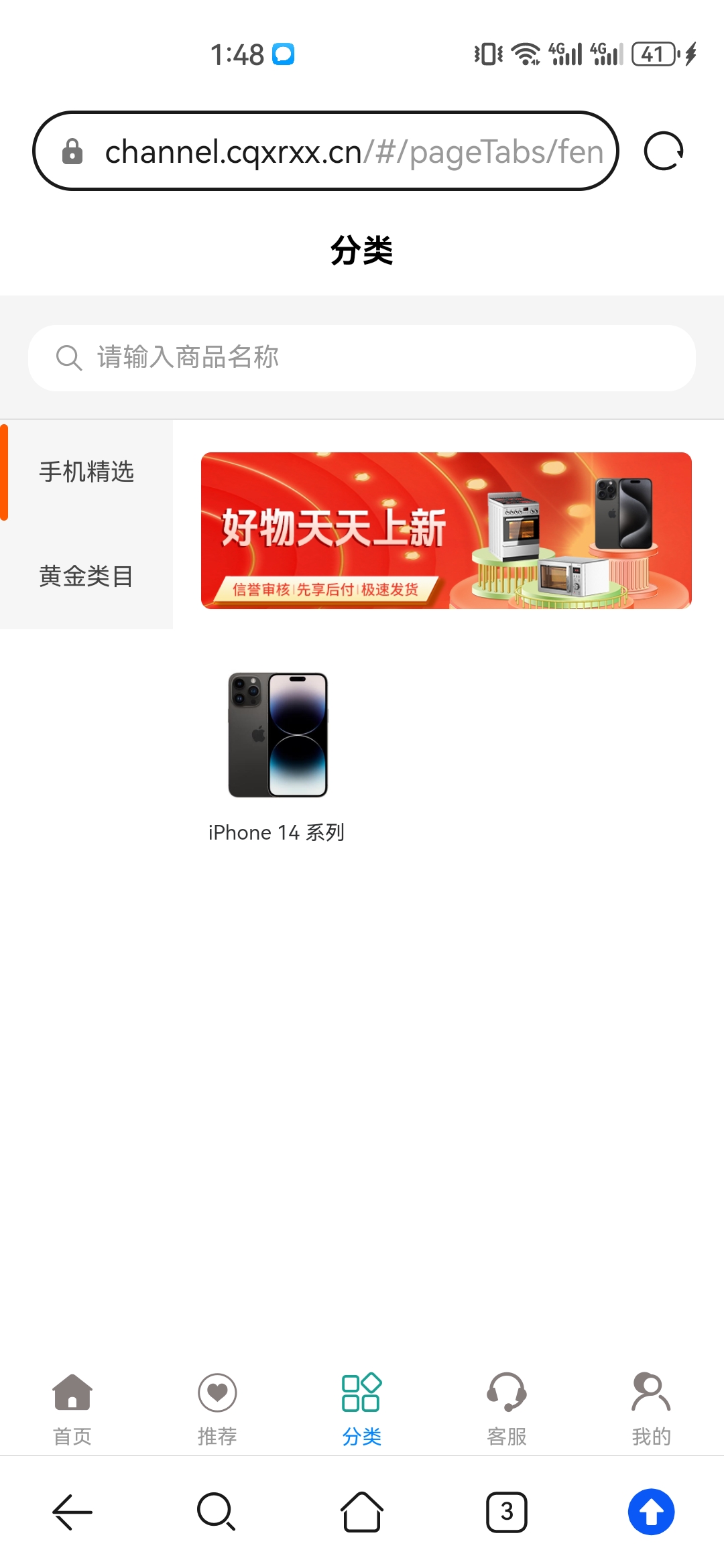Open the browser search magnifier
This screenshot has width=724, height=1568.
[x=217, y=1512]
